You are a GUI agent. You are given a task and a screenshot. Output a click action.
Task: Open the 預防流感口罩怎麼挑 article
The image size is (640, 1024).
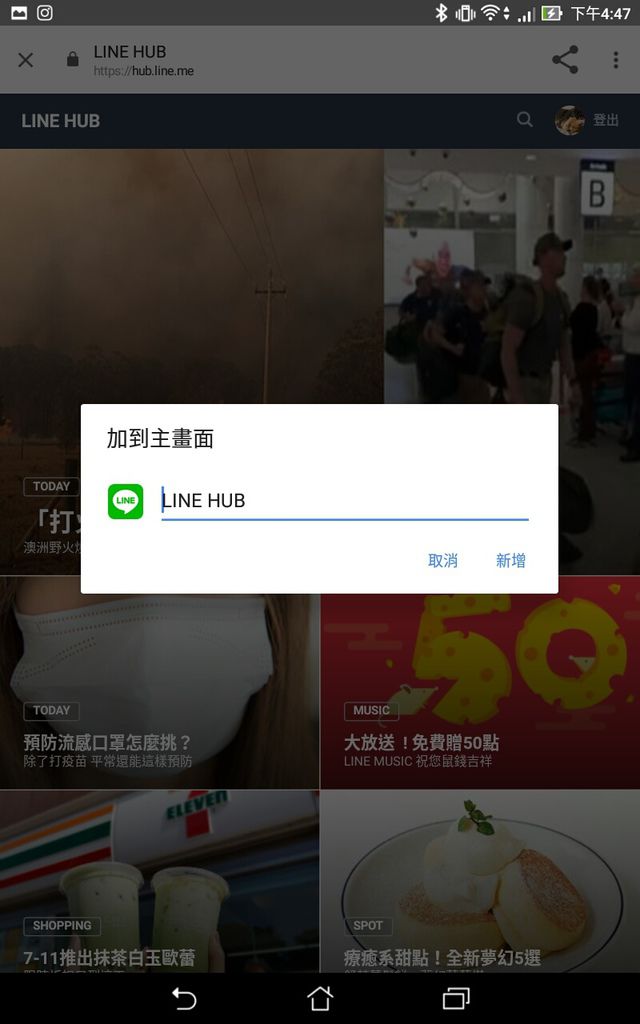(x=160, y=682)
